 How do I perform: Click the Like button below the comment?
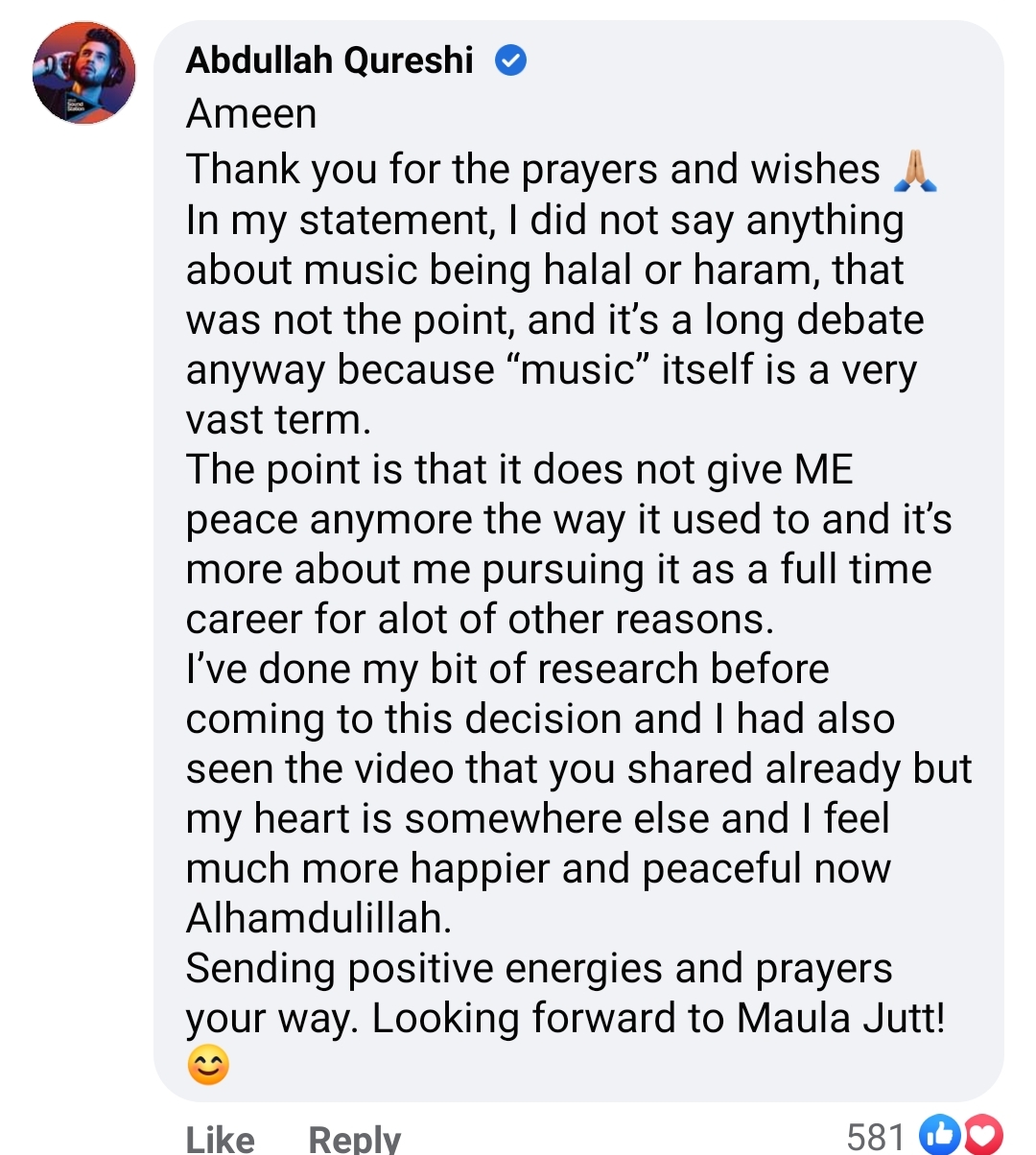219,1140
